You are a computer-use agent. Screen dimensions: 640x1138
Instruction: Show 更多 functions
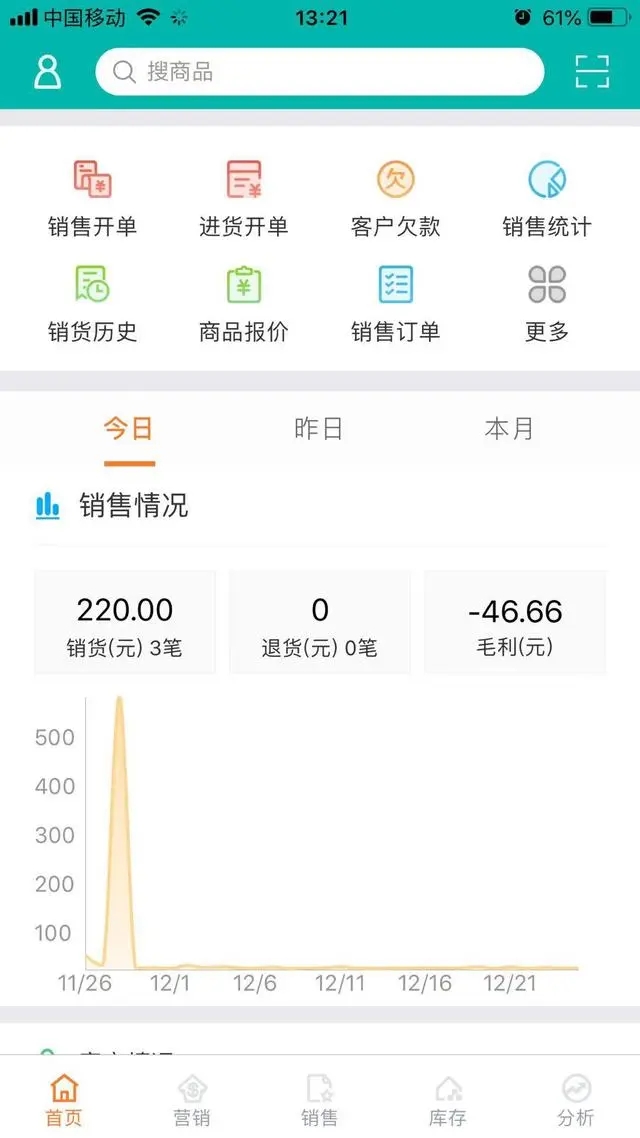point(547,304)
